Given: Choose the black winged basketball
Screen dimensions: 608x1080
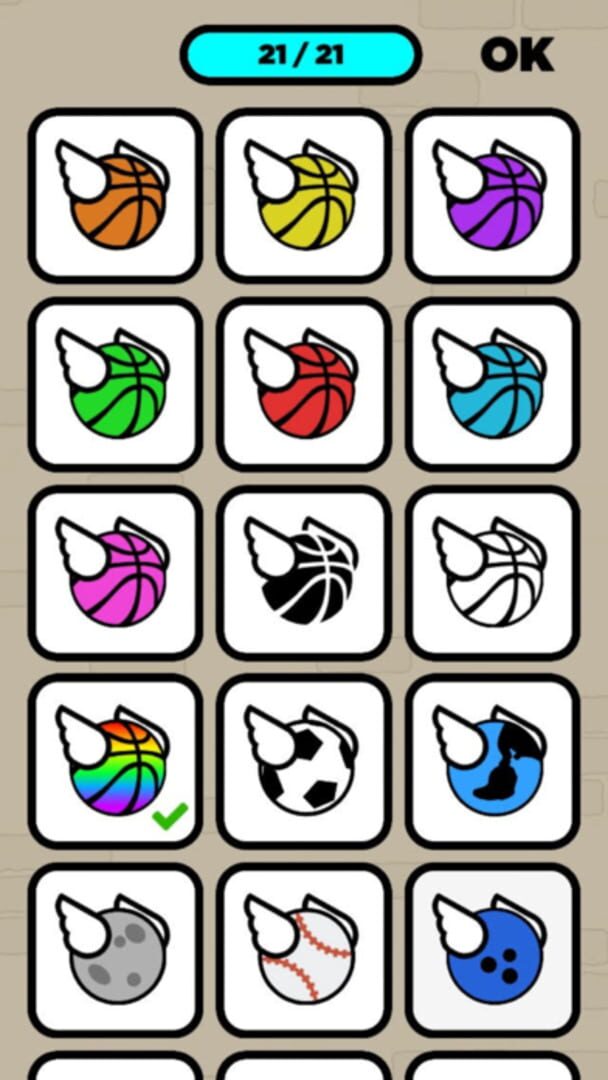Looking at the screenshot, I should (304, 573).
